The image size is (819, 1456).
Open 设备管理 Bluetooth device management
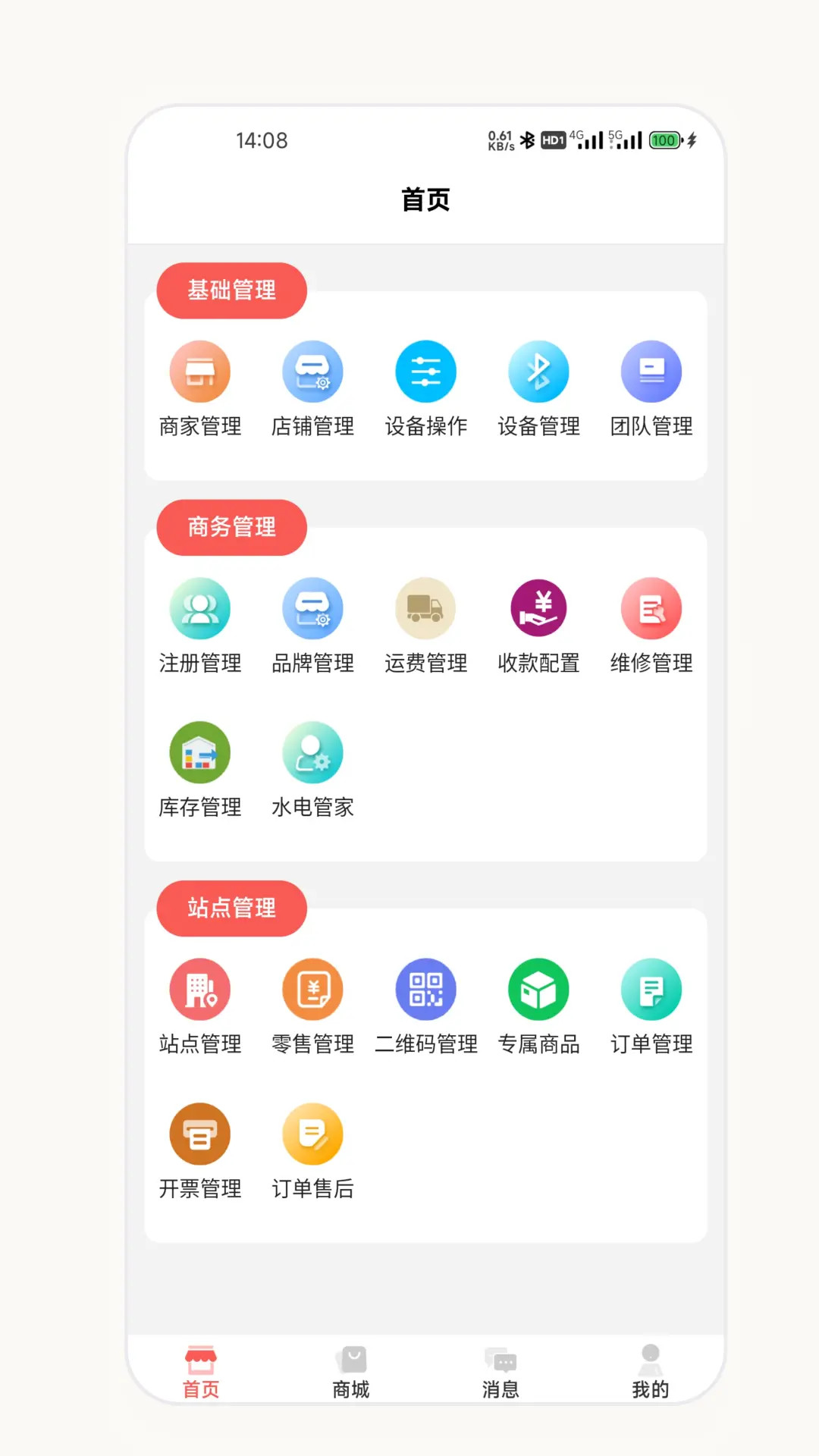(538, 391)
